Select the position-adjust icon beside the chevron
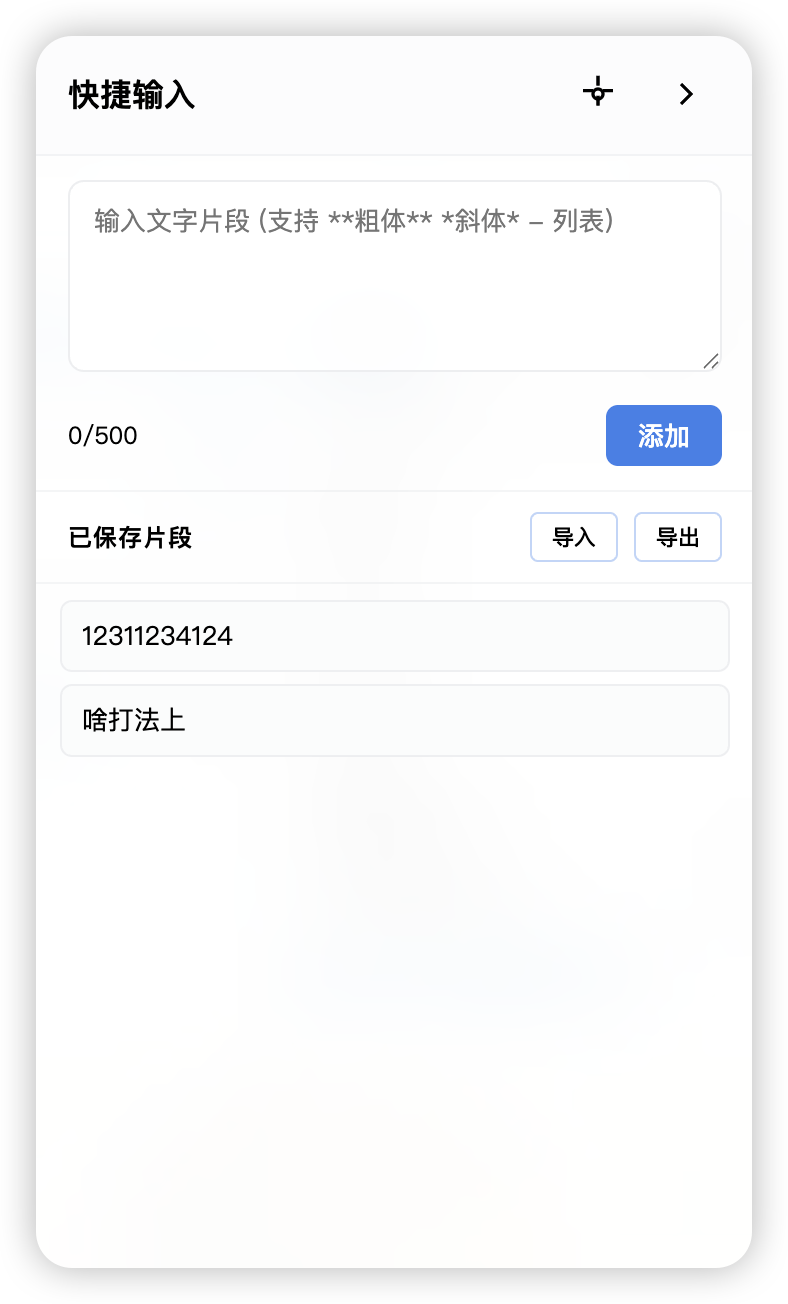Image resolution: width=788 pixels, height=1304 pixels. pyautogui.click(x=597, y=92)
